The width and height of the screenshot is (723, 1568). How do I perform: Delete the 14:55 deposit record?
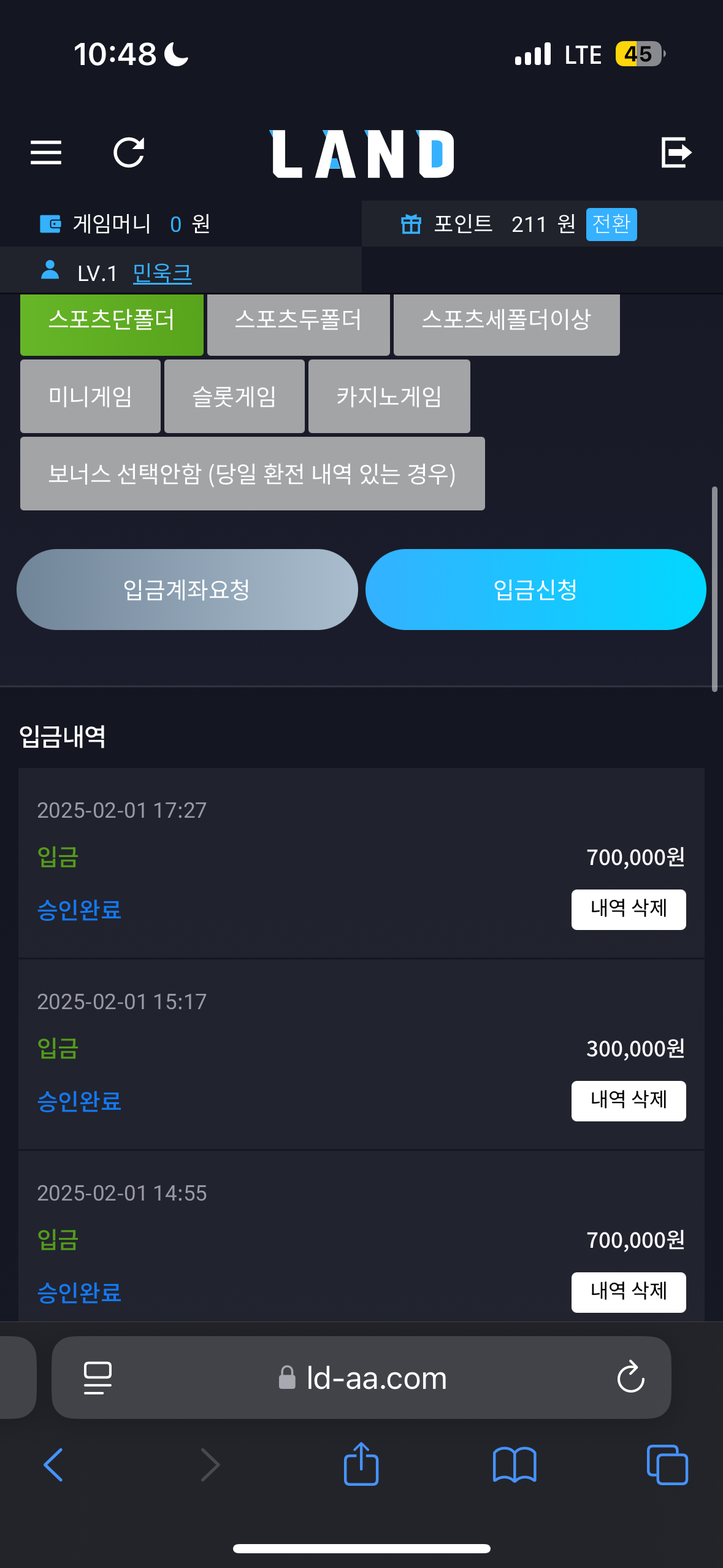tap(629, 1292)
